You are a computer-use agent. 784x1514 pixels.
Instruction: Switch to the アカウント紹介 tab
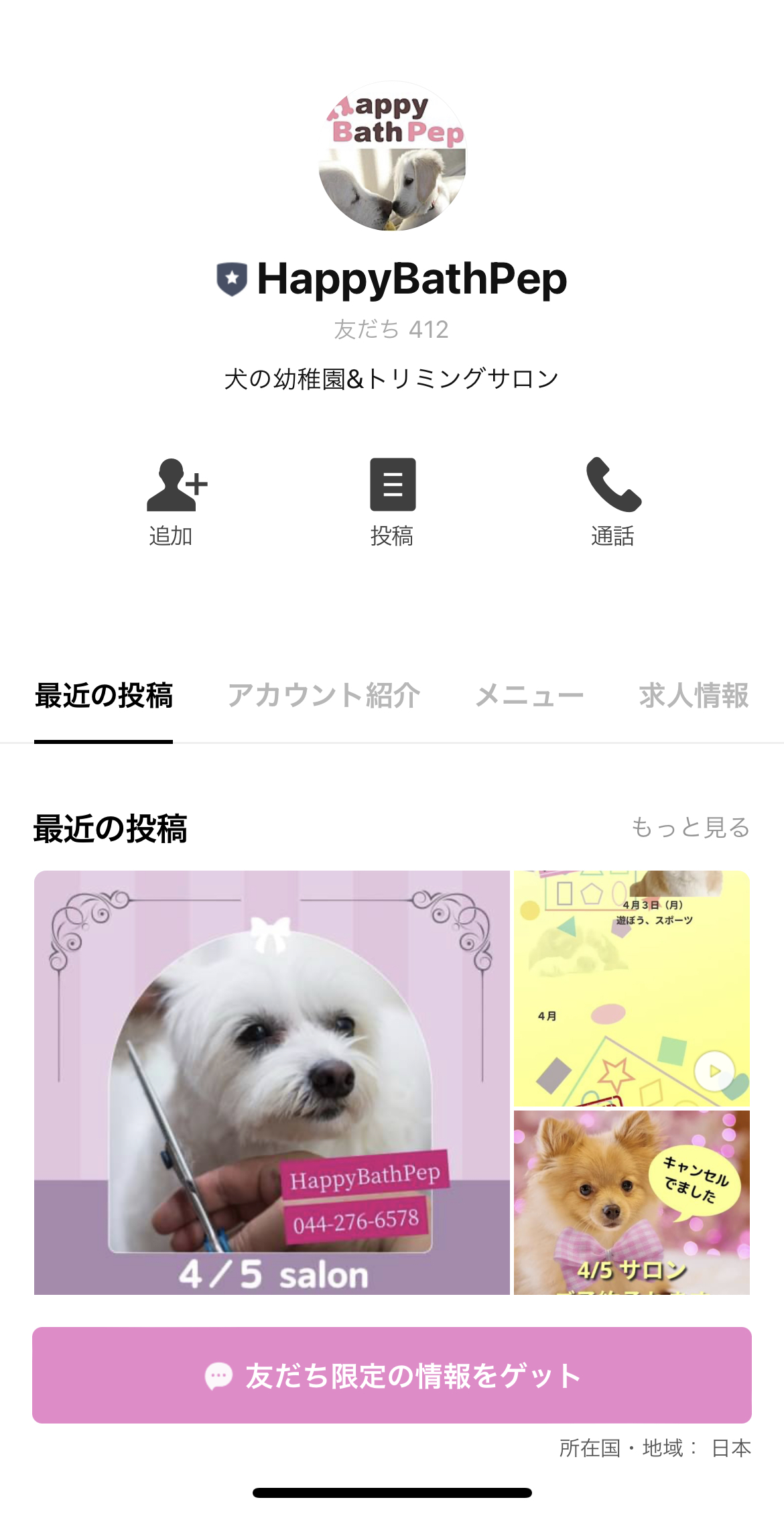pyautogui.click(x=324, y=696)
